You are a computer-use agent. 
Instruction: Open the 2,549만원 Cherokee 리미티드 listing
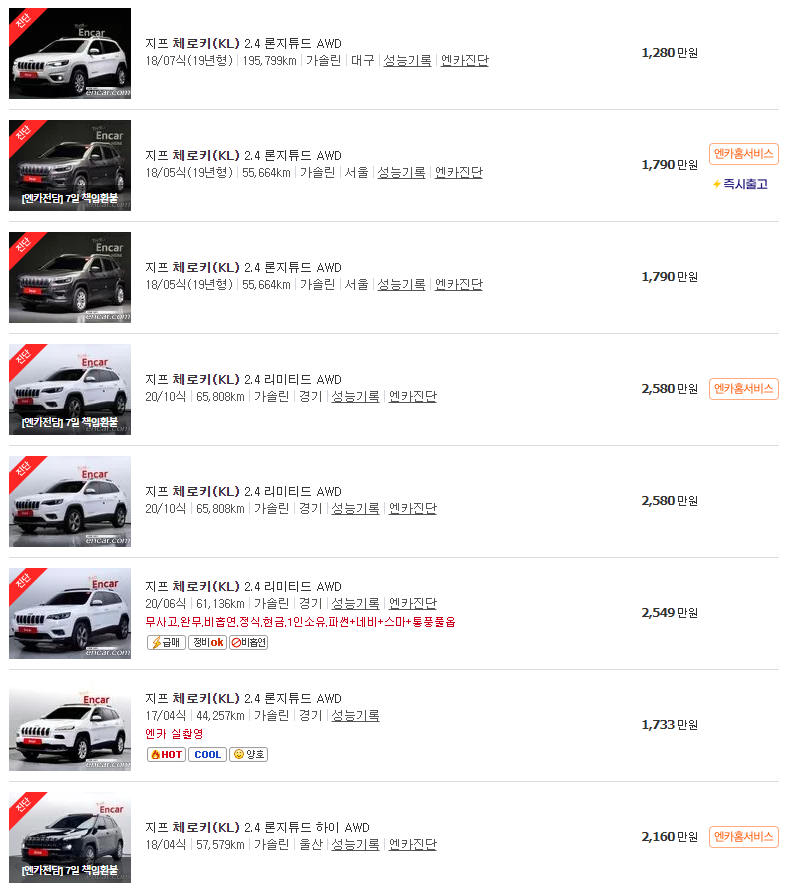tap(243, 587)
